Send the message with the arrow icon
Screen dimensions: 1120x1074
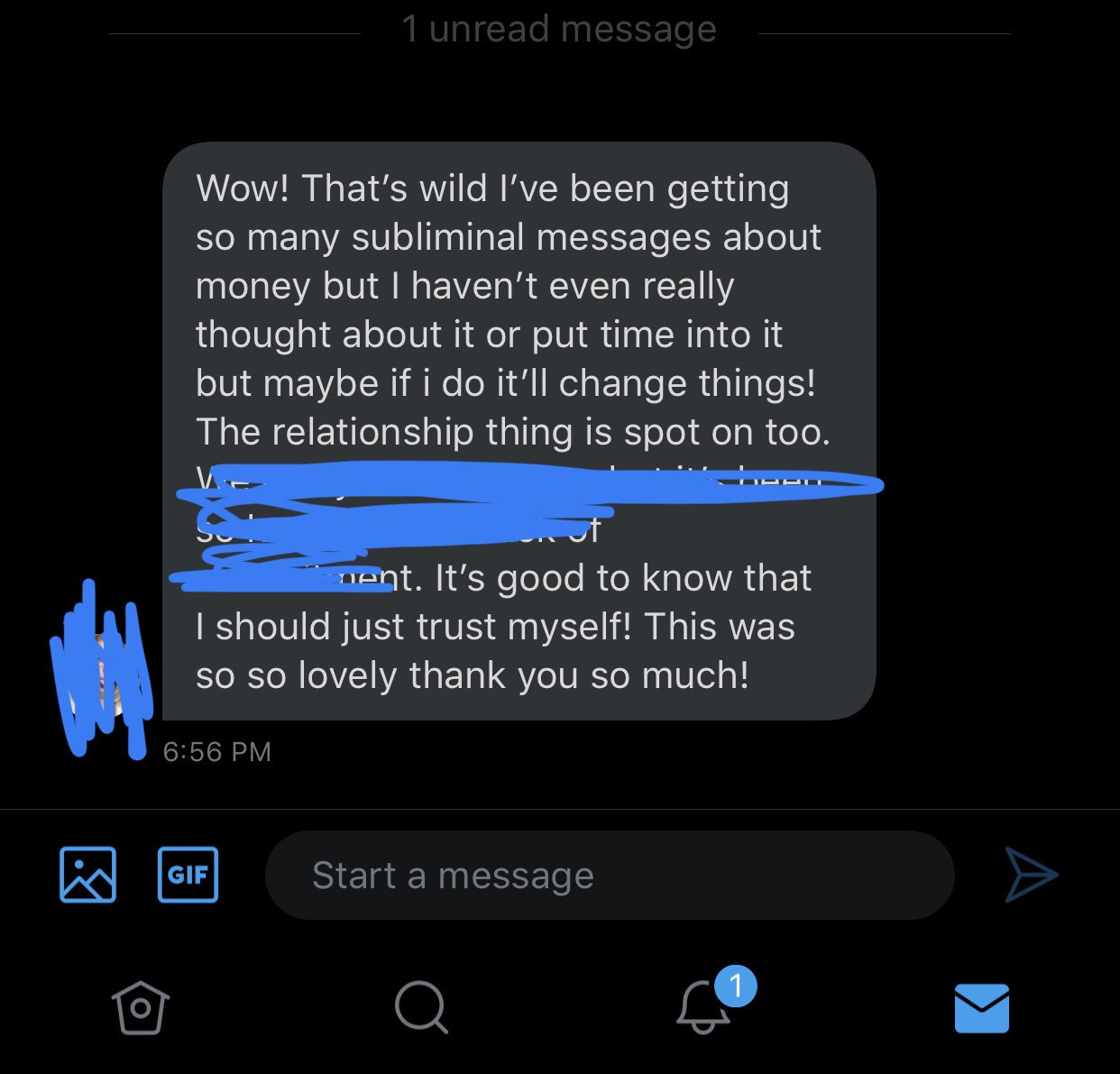(x=1031, y=875)
